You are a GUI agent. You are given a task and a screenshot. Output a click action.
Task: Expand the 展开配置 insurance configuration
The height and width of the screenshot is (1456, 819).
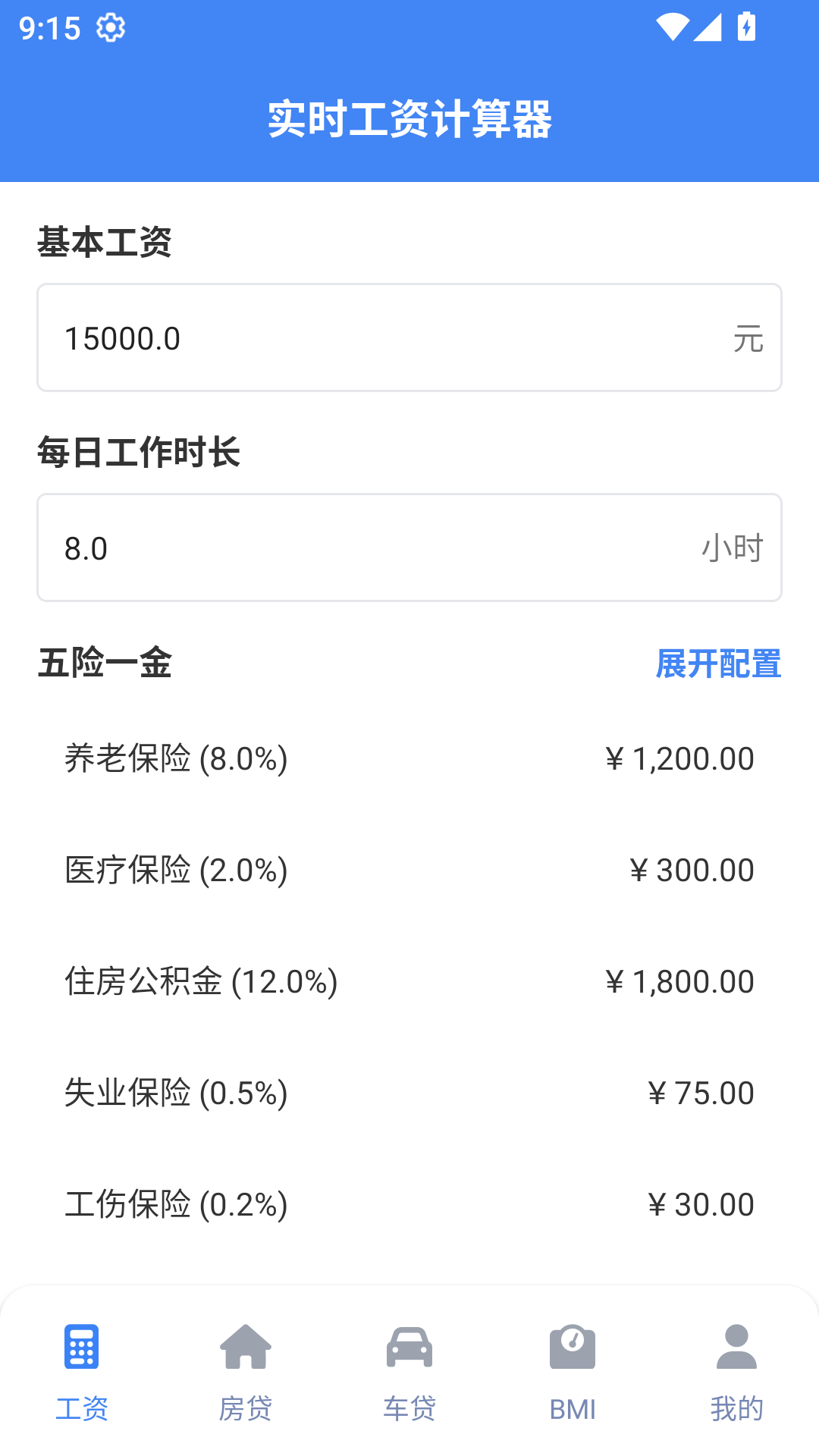(x=719, y=665)
